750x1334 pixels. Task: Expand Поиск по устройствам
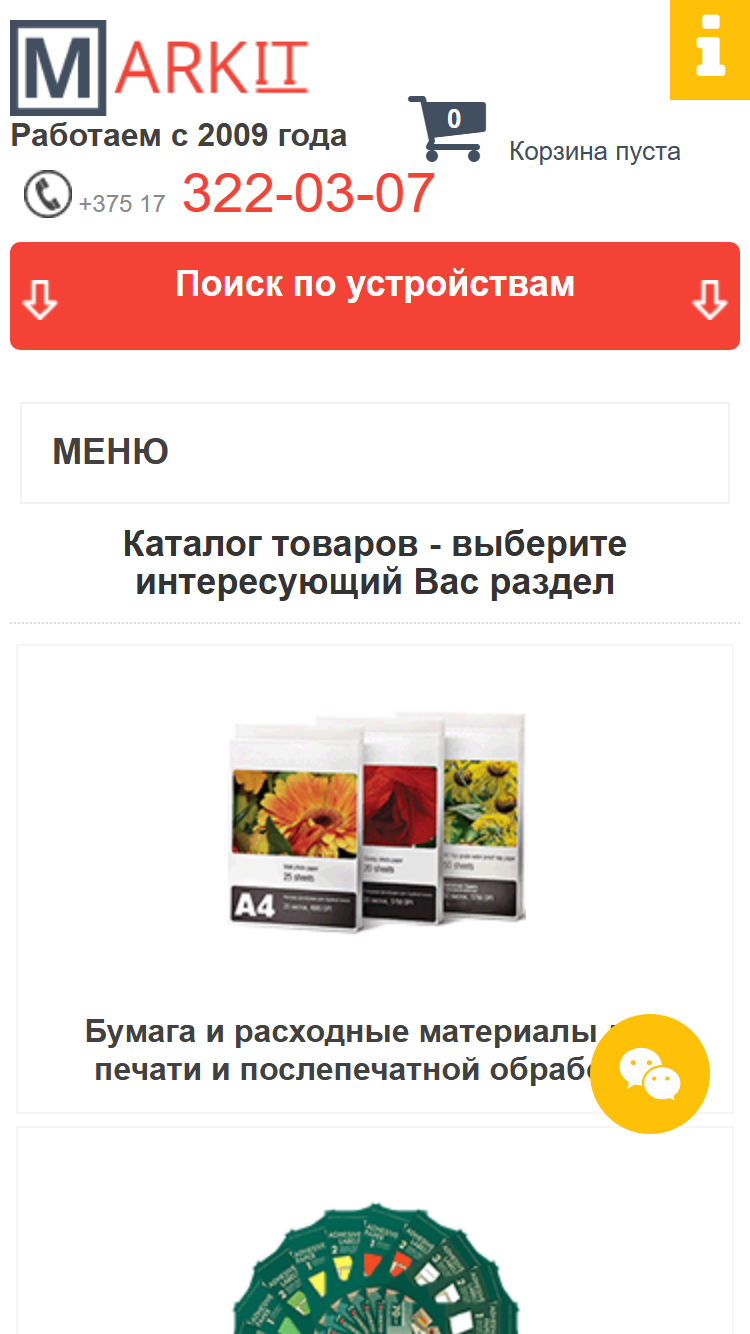pos(375,296)
